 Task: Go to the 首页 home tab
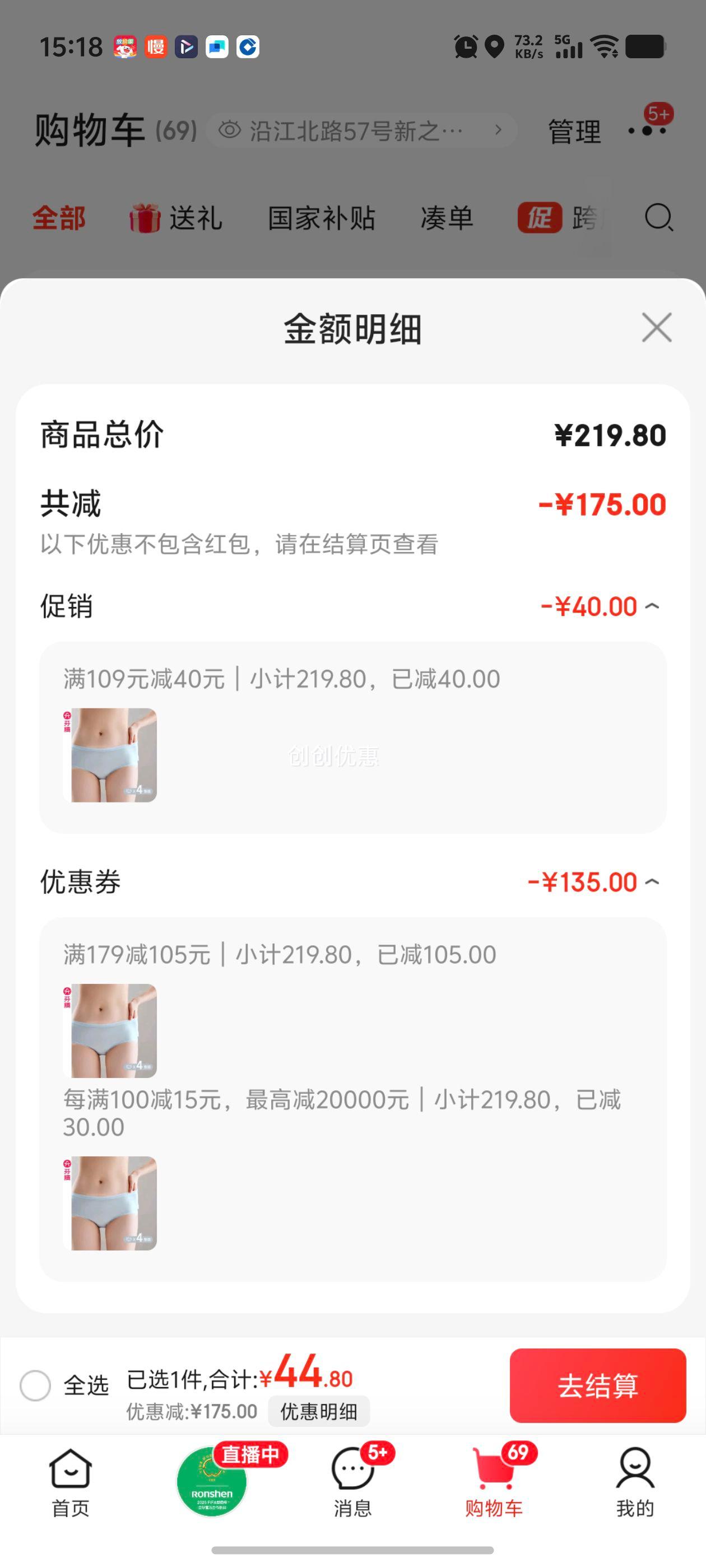[70, 1482]
